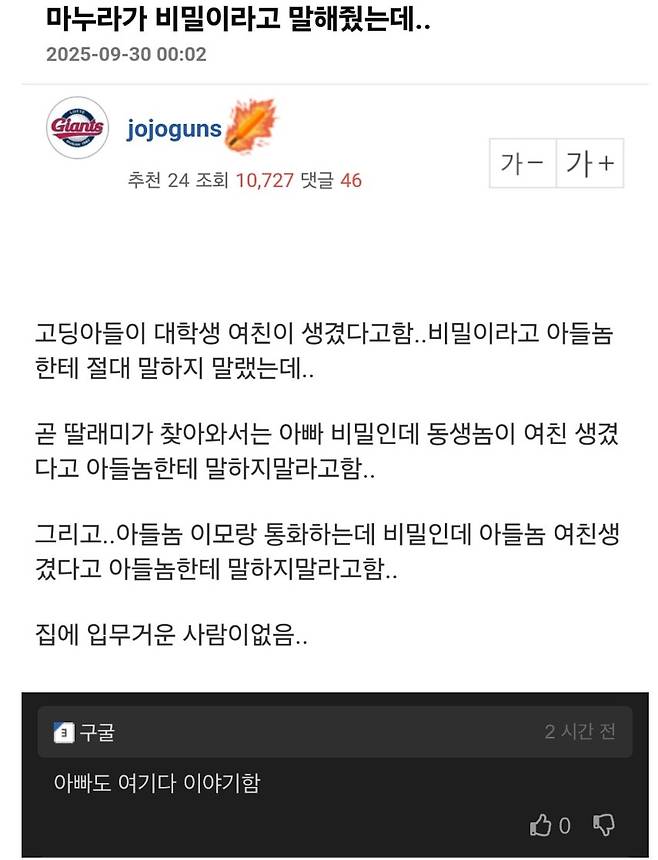Increase font size with 가+

[590, 164]
